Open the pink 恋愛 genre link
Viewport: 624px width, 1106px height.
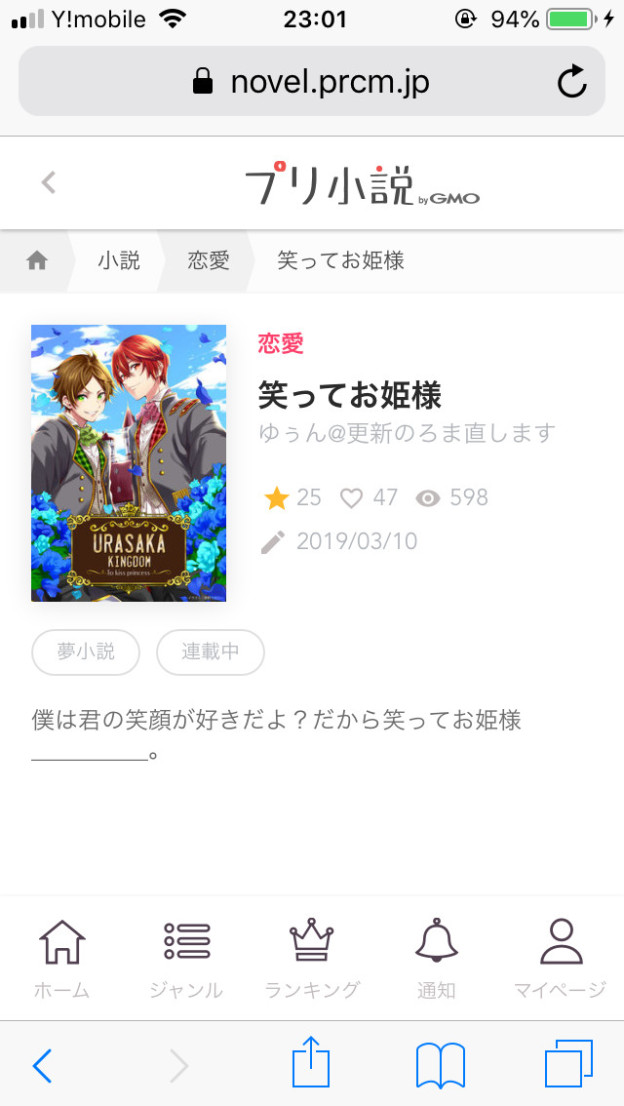point(281,344)
